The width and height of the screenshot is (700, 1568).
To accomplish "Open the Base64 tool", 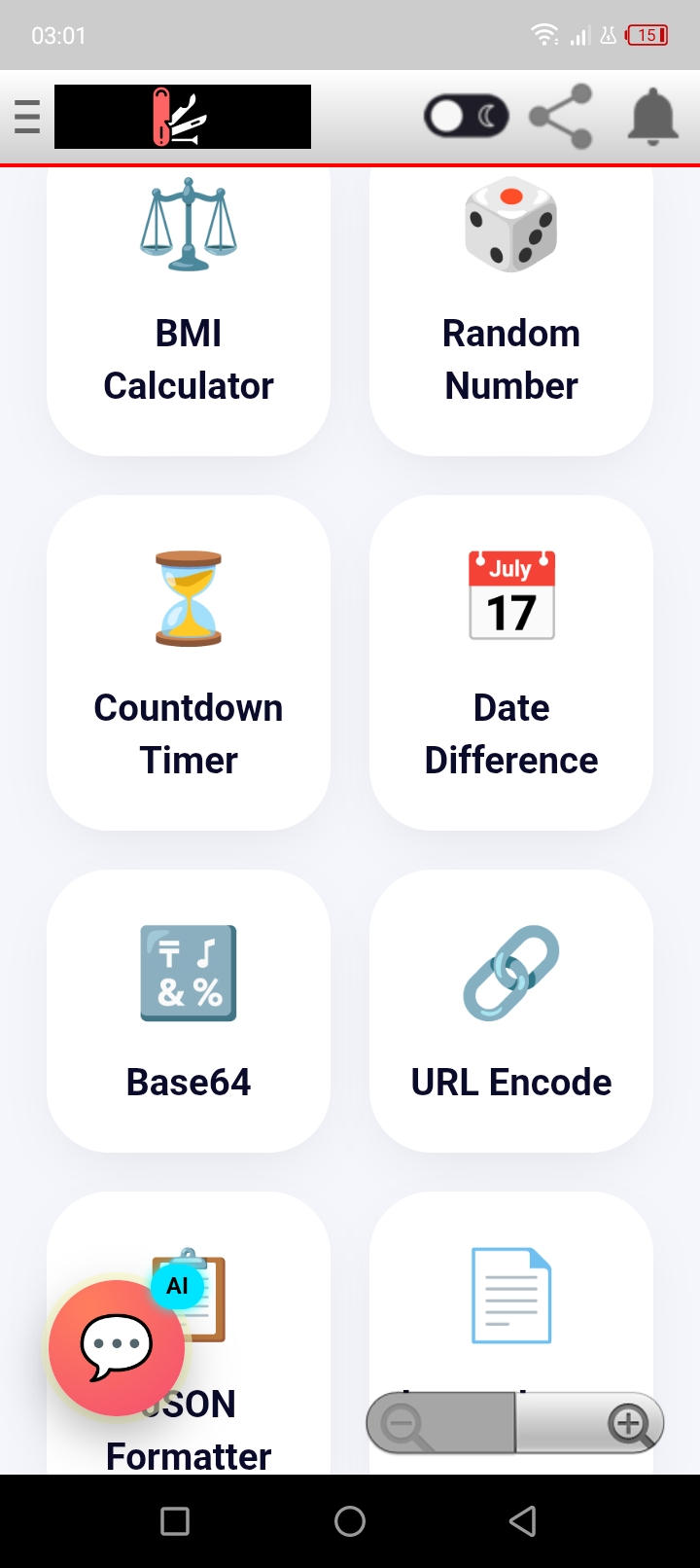I will (x=189, y=1011).
